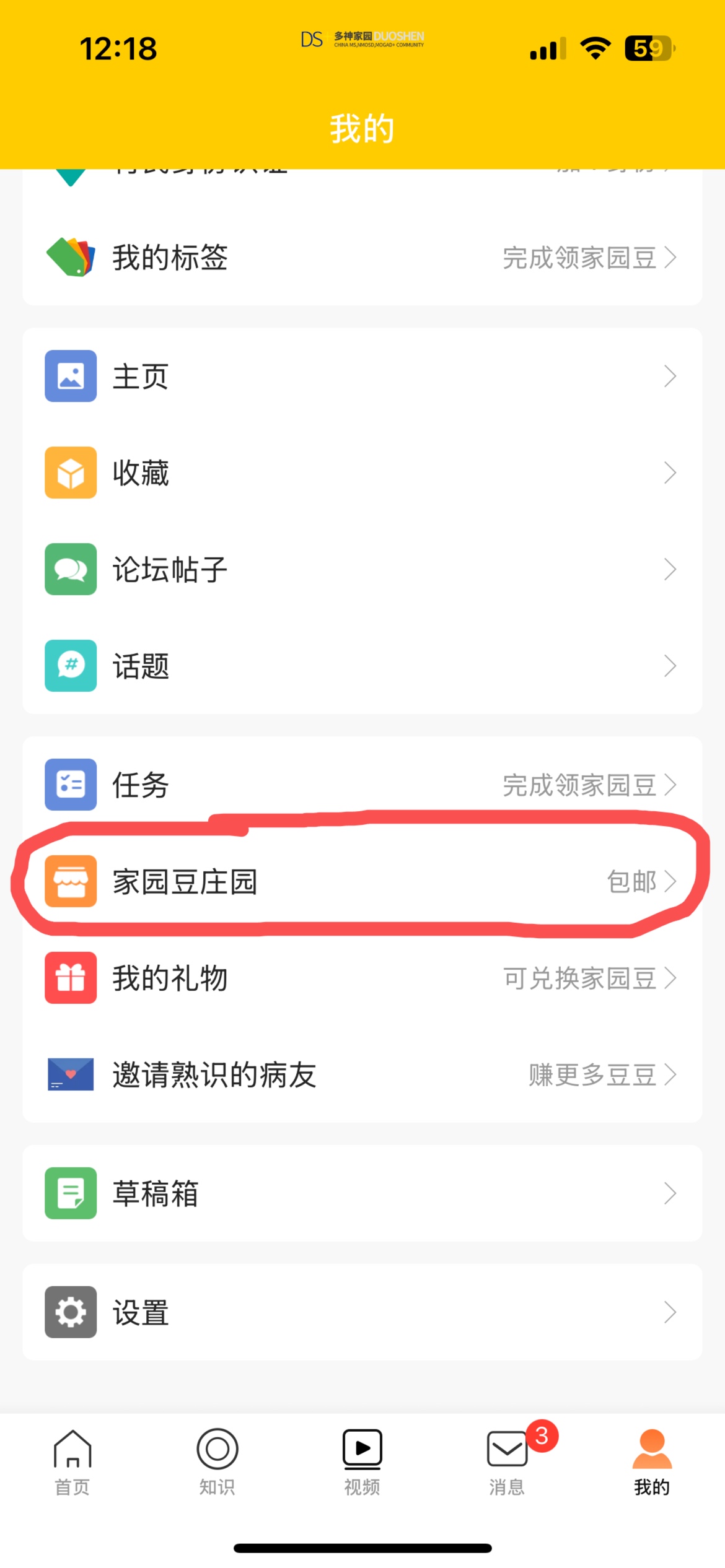
Task: Open 我的礼物 gifts
Action: pyautogui.click(x=362, y=978)
